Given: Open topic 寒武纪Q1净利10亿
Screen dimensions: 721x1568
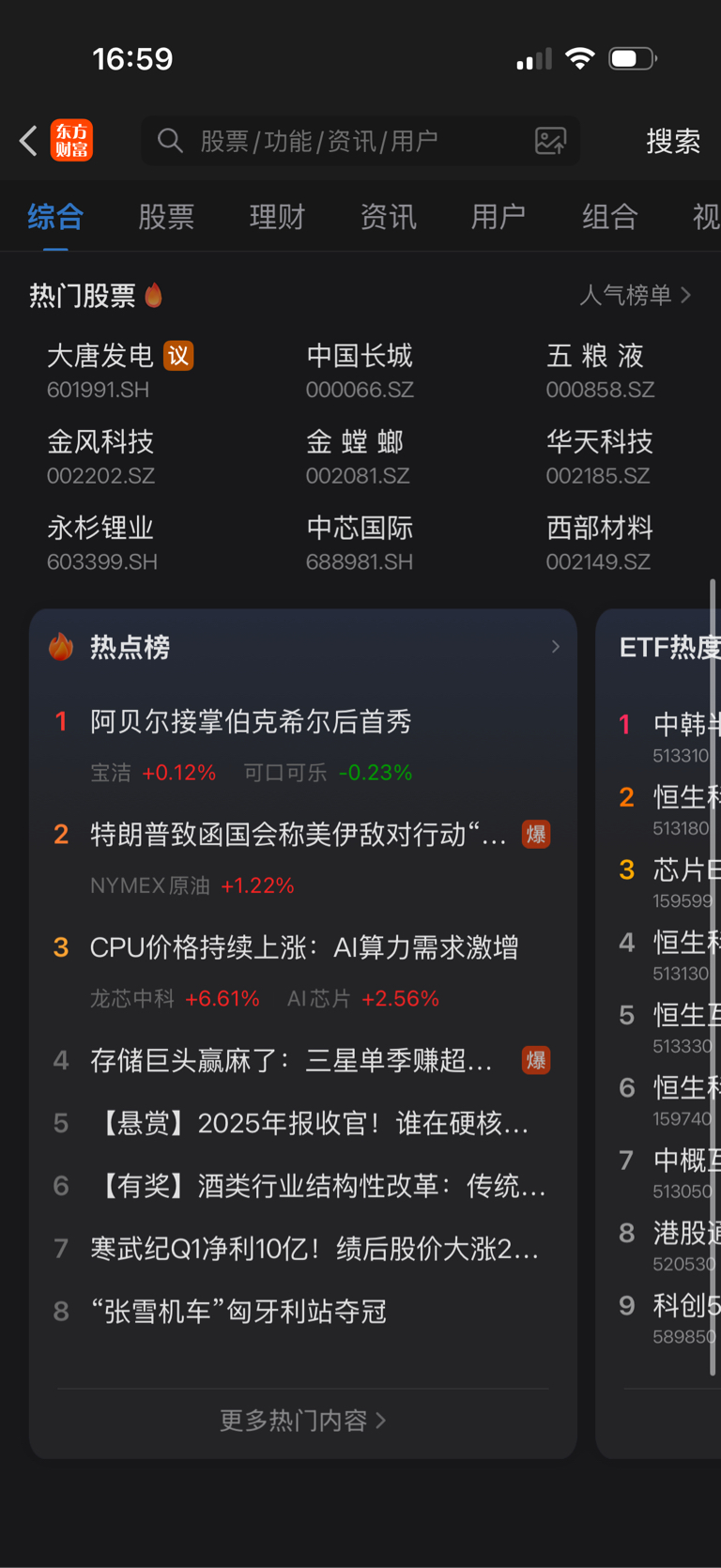Looking at the screenshot, I should pos(314,1249).
